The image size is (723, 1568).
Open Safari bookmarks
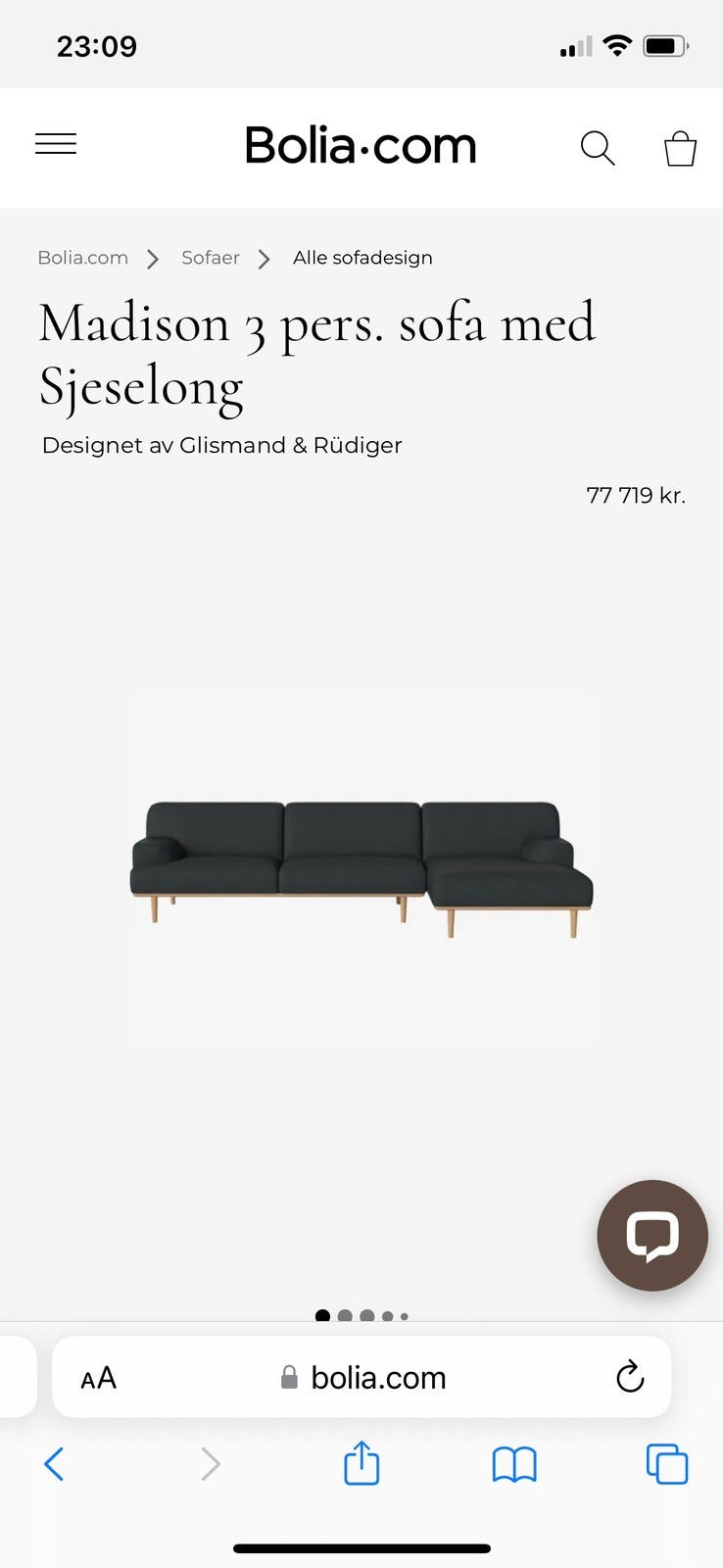513,1464
